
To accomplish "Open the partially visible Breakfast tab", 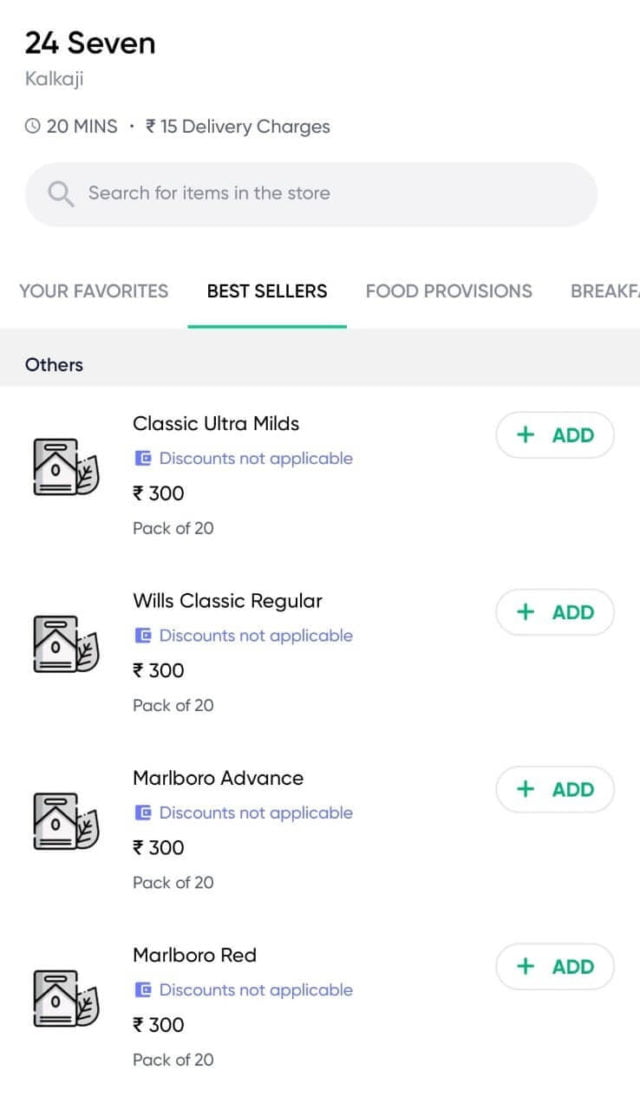I will 604,291.
